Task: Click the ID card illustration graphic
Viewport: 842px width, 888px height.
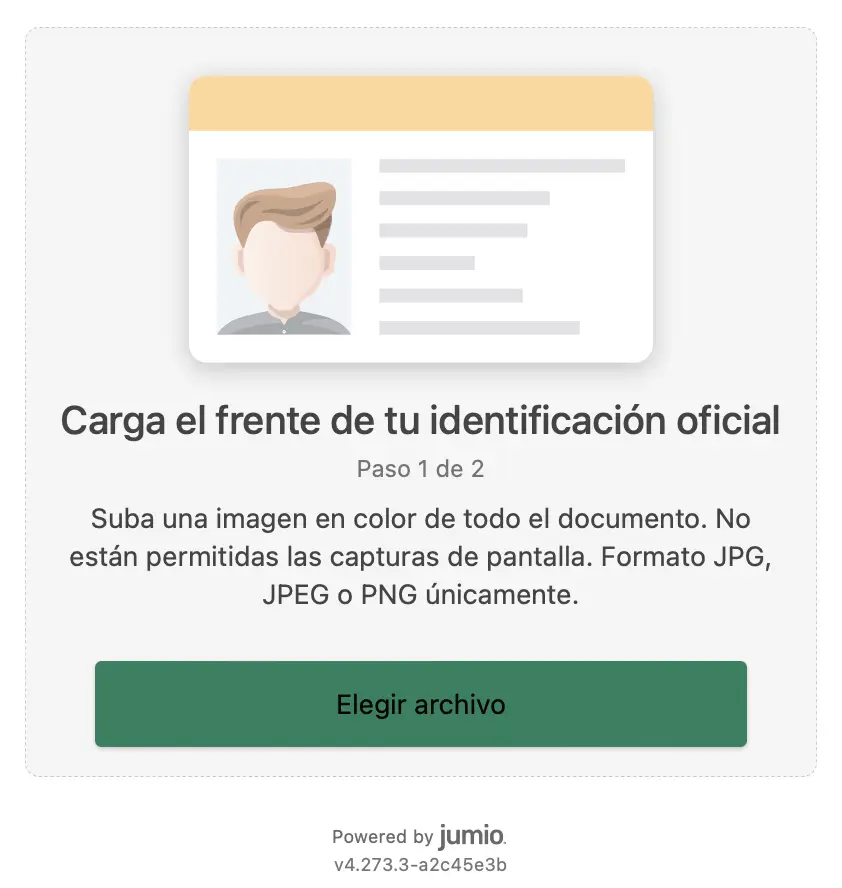Action: pyautogui.click(x=420, y=215)
